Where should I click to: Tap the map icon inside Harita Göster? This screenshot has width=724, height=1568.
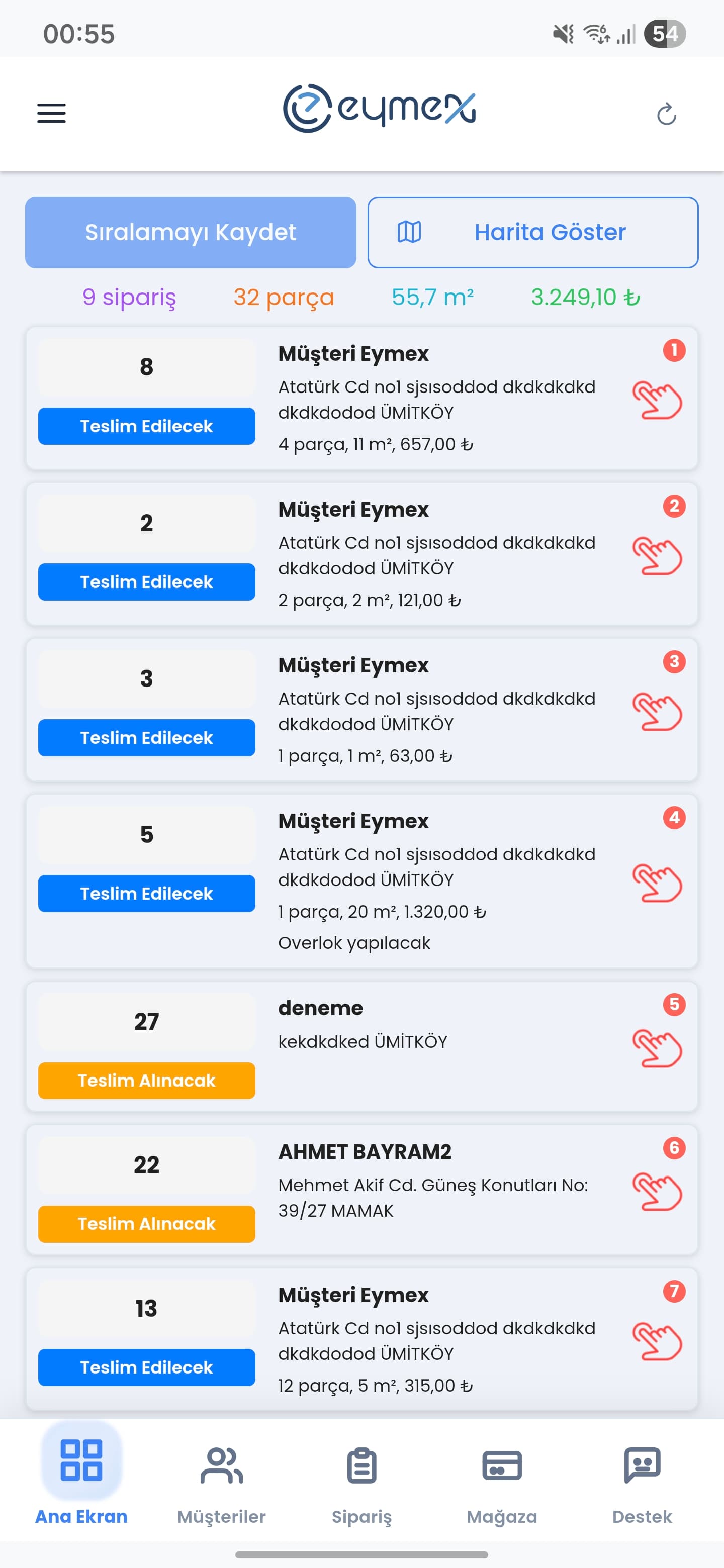409,232
